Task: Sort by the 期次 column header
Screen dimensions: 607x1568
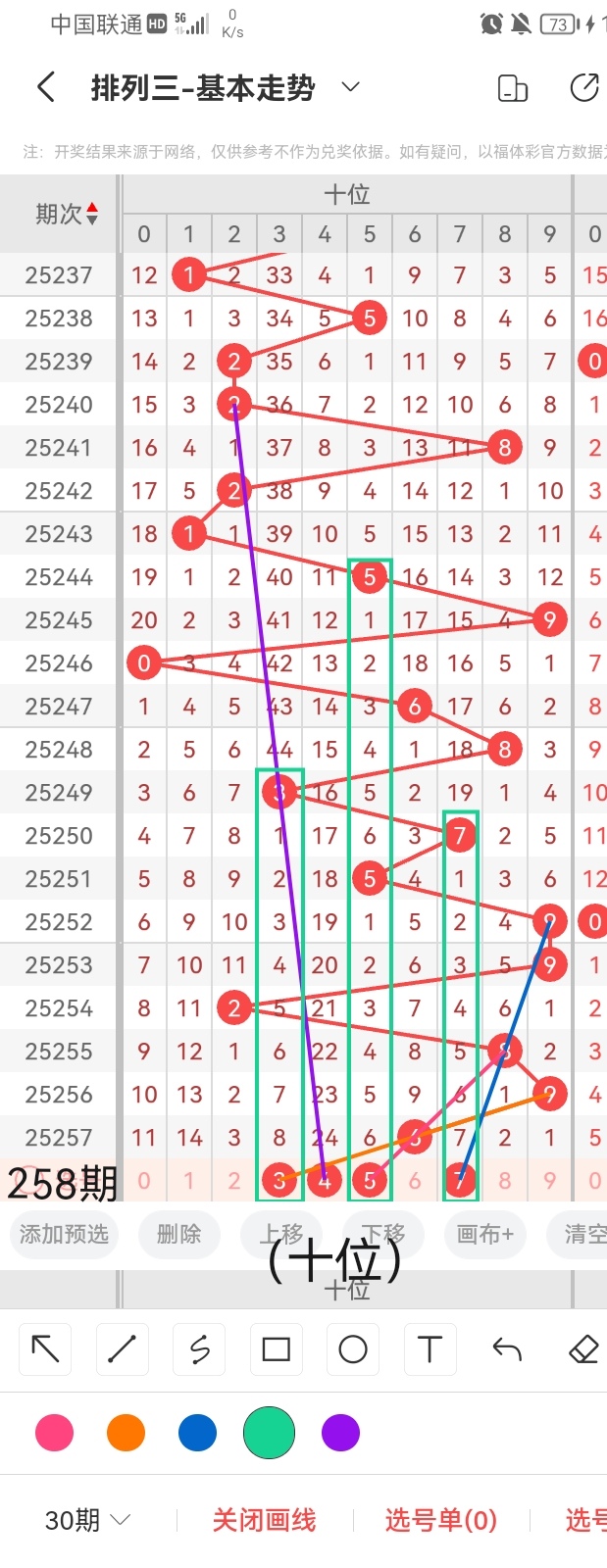Action: [x=67, y=214]
